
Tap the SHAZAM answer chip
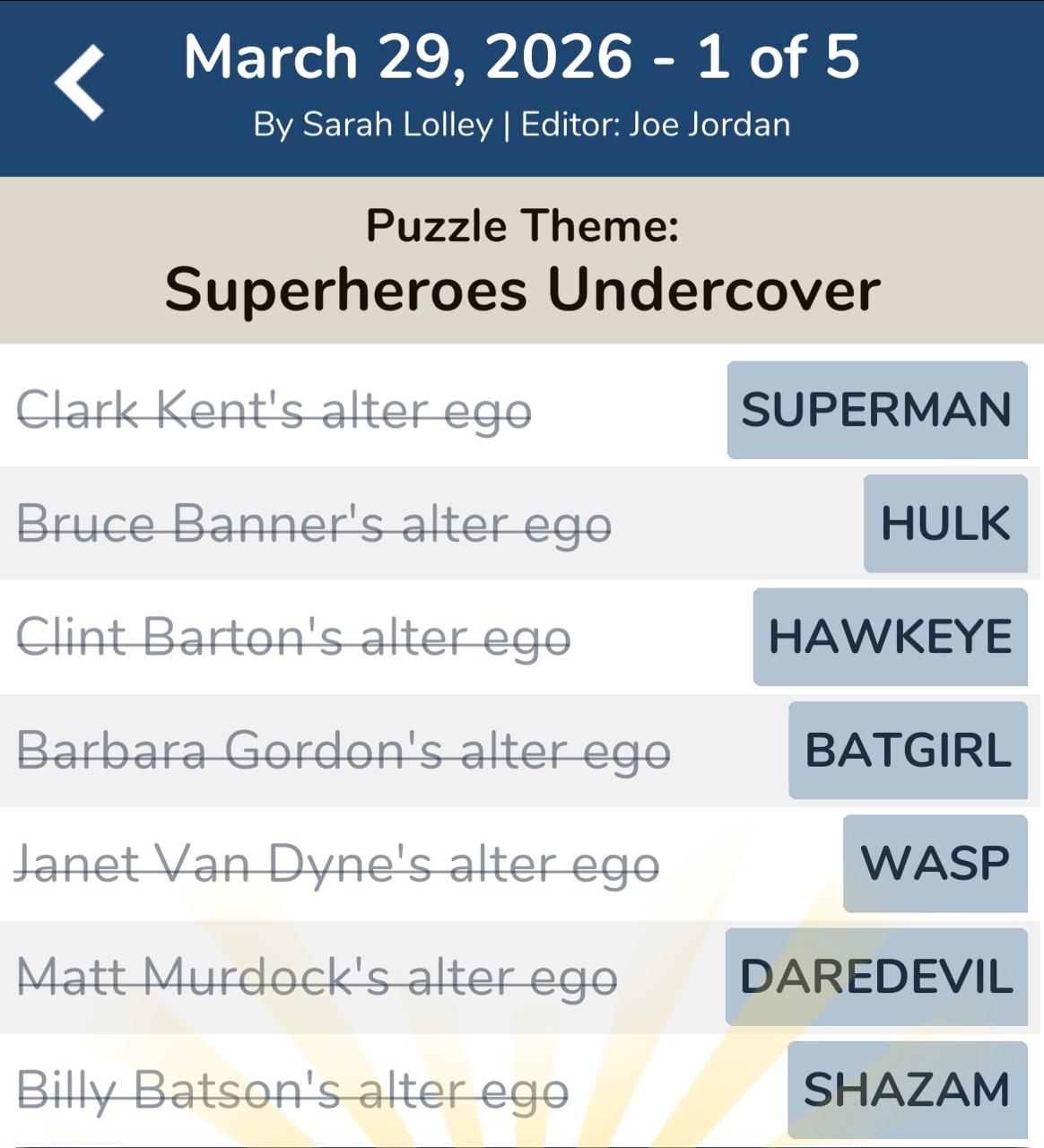point(907,1090)
